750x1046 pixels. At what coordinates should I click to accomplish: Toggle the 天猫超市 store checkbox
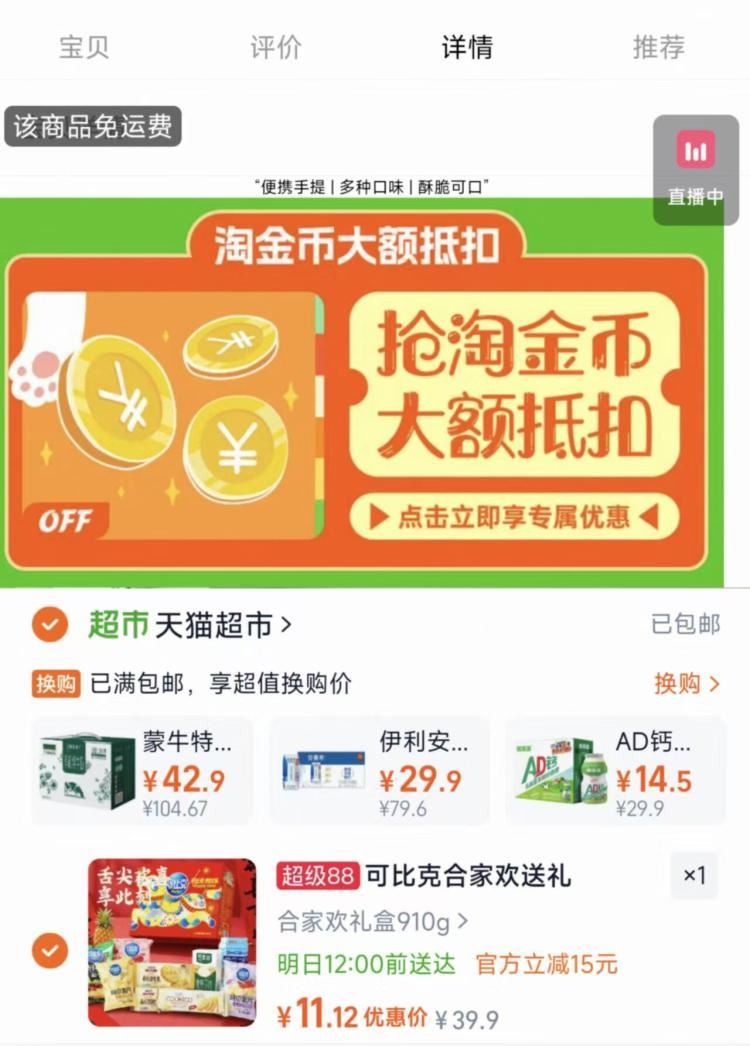(x=49, y=626)
